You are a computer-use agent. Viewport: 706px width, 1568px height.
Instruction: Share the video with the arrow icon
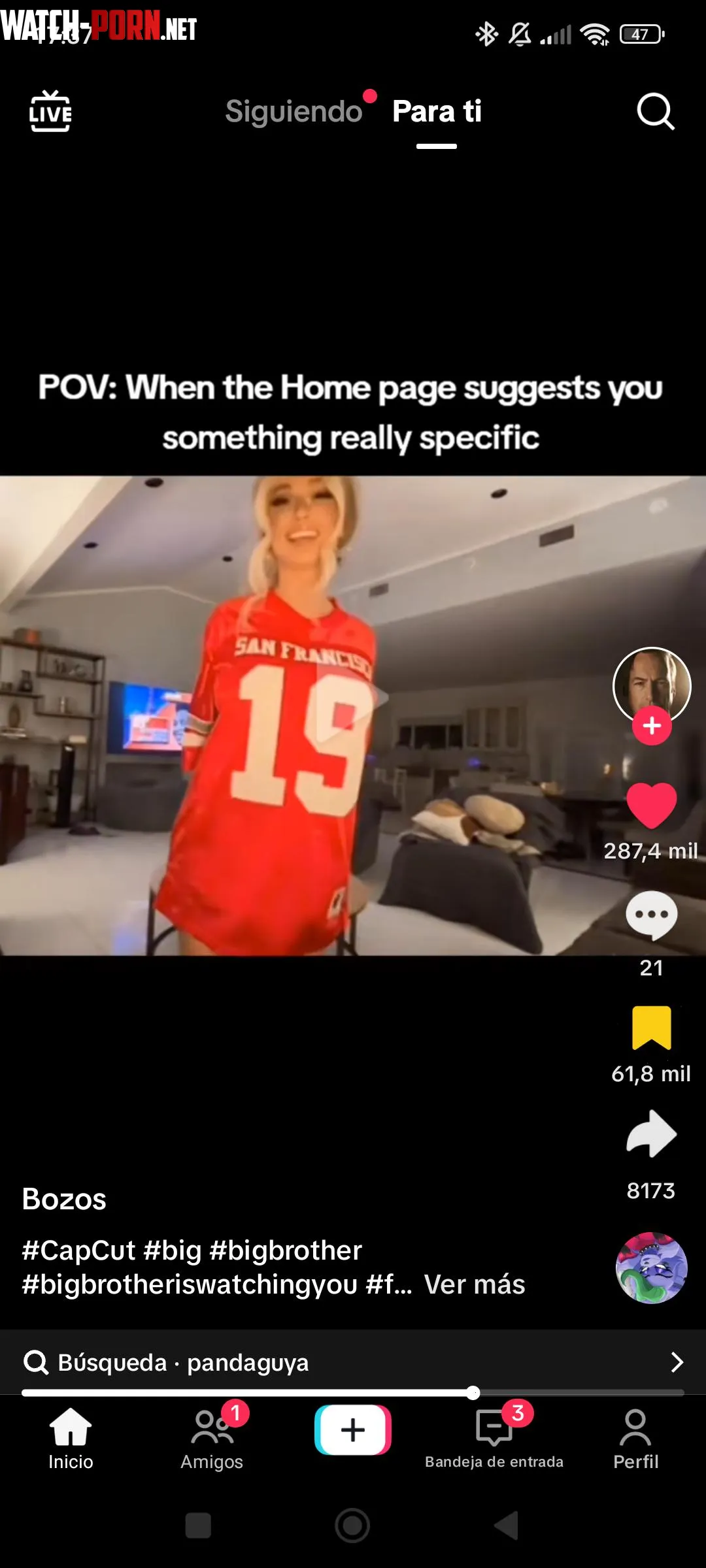point(651,1134)
